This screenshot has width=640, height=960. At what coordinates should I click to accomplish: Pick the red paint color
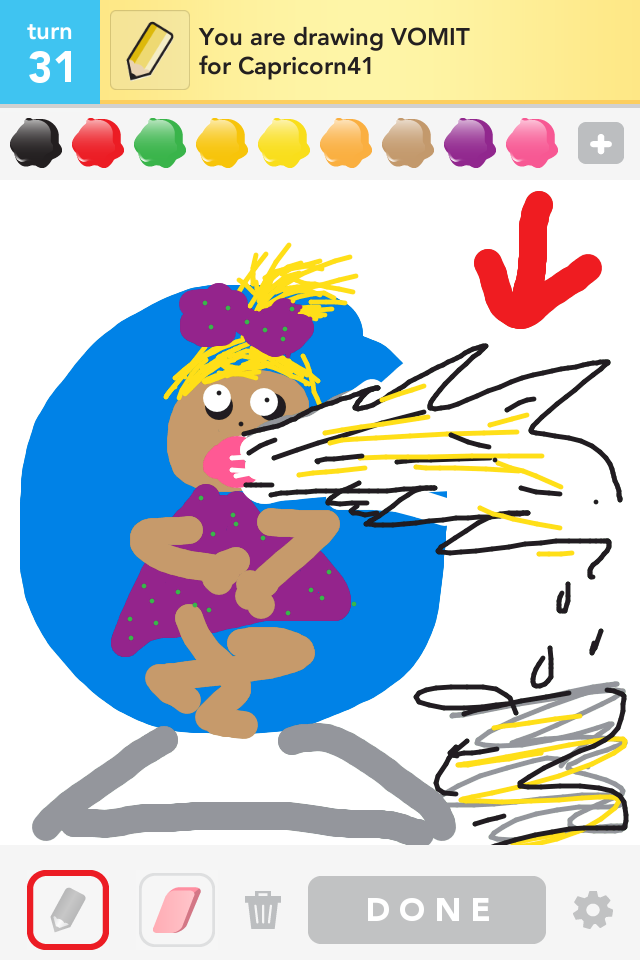pos(97,142)
